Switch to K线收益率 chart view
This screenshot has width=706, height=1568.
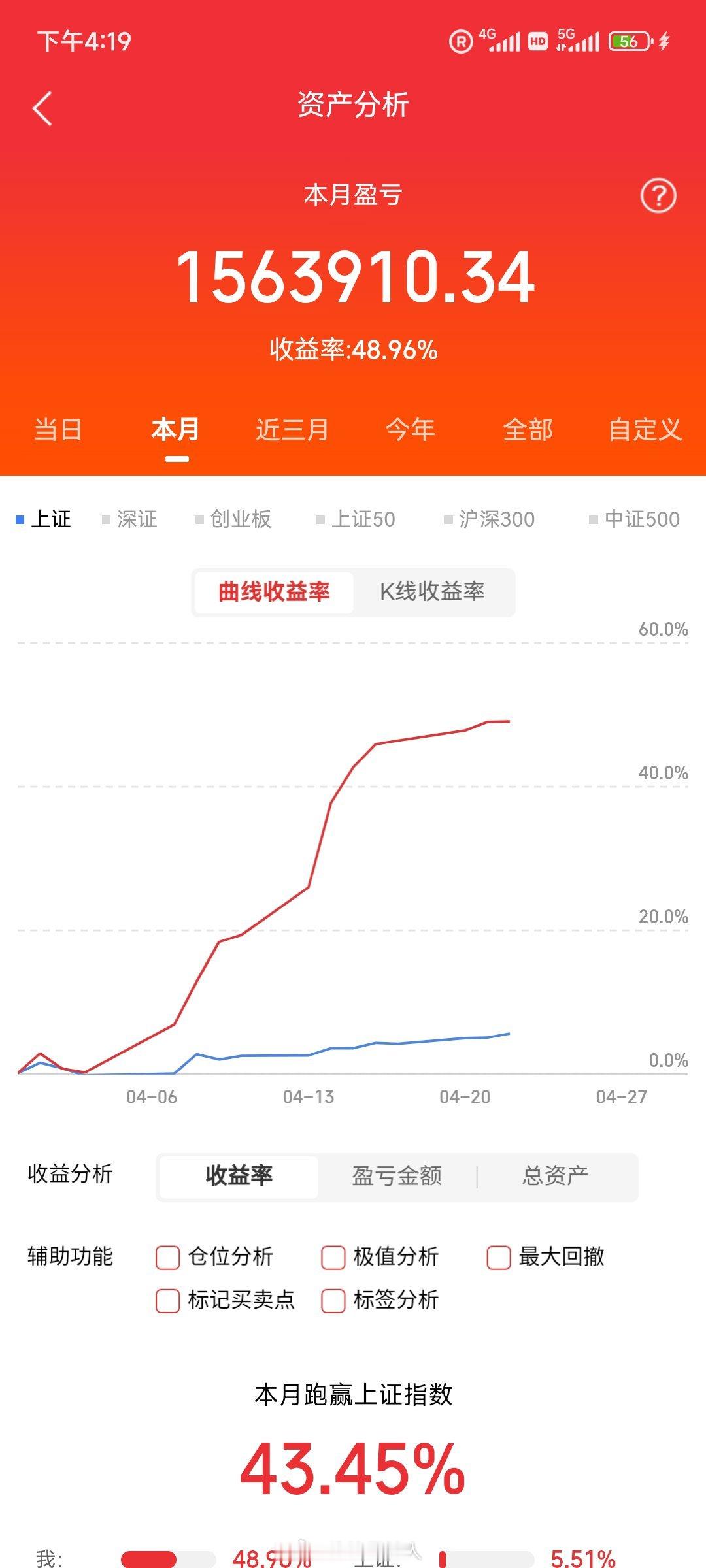(433, 592)
